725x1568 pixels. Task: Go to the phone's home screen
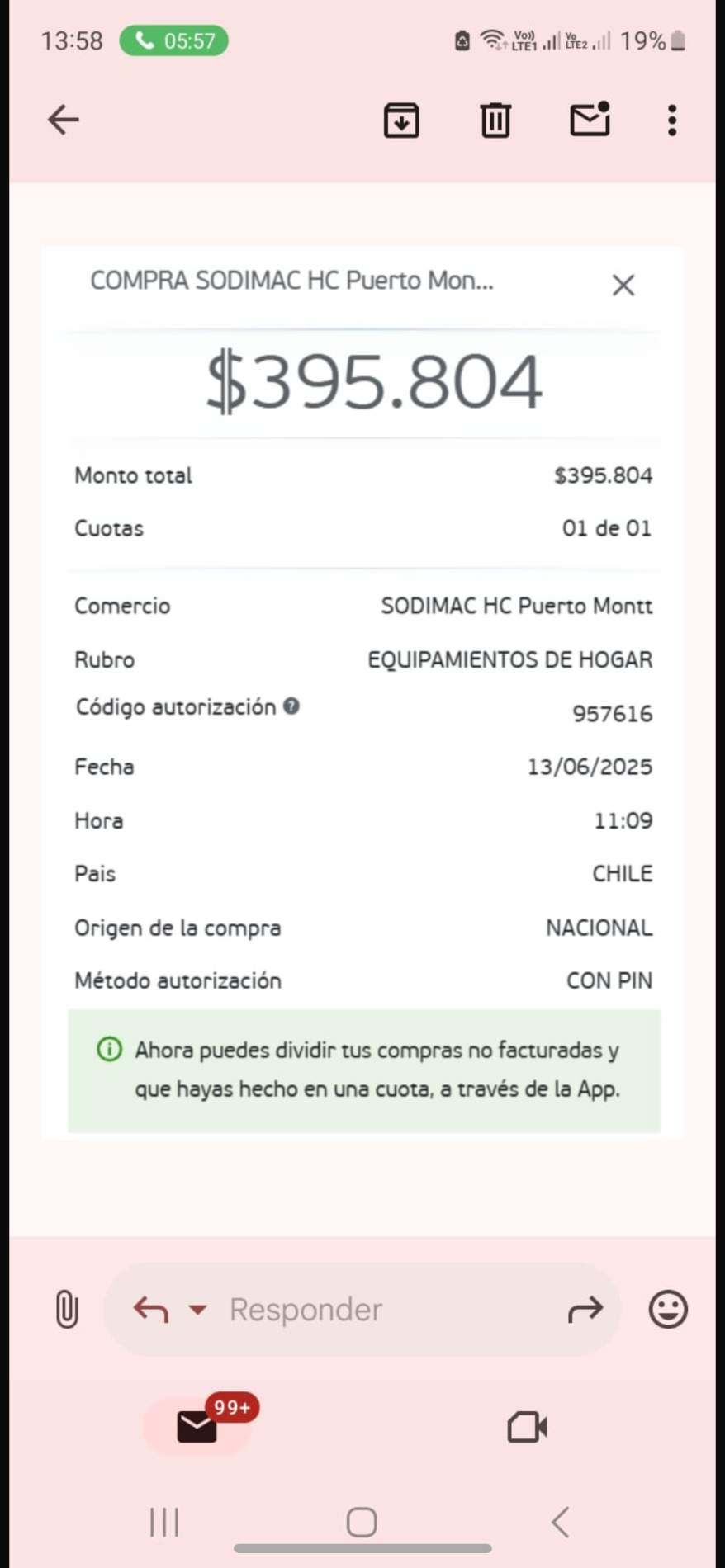click(362, 1522)
